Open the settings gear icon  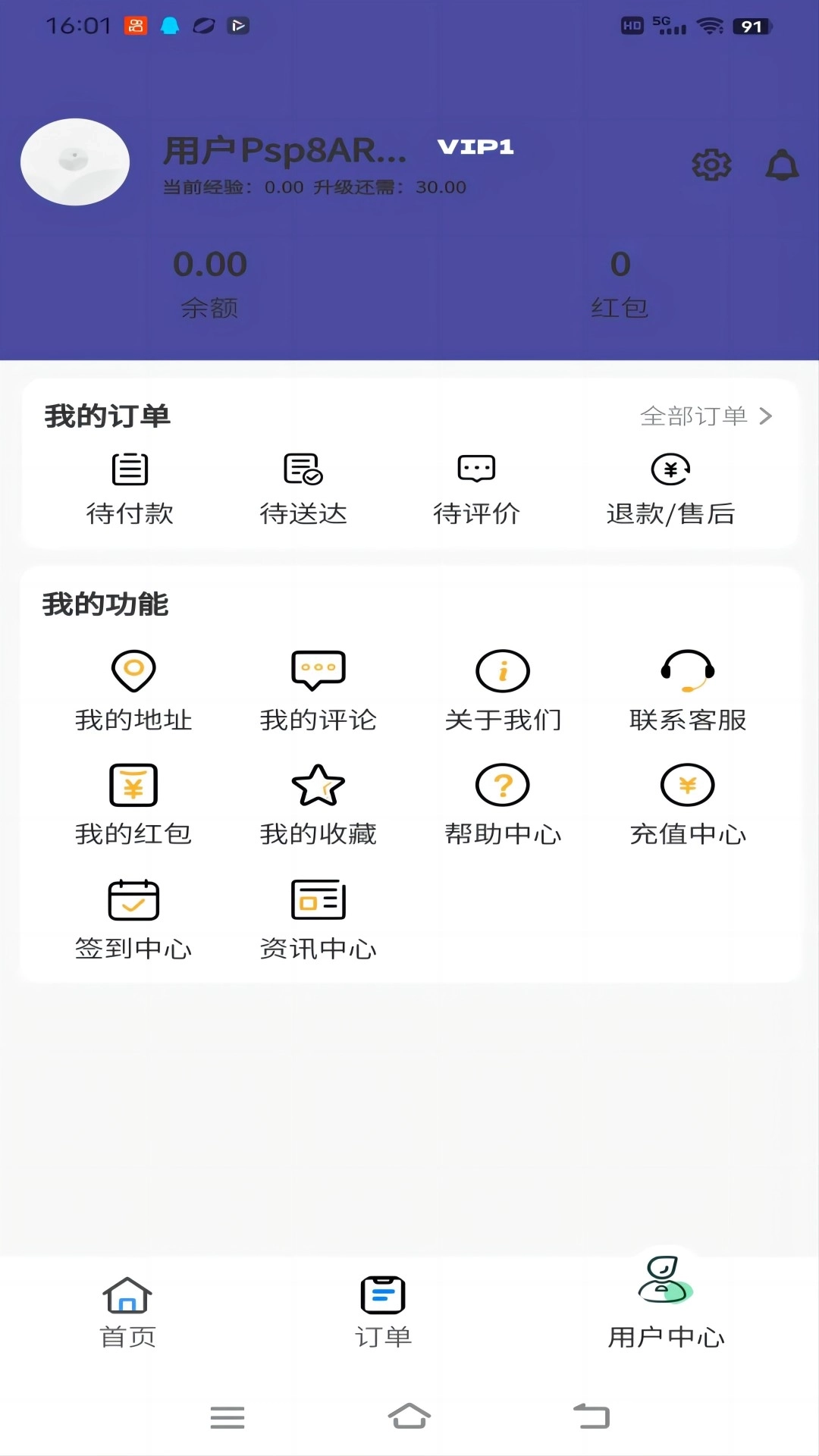[x=711, y=165]
